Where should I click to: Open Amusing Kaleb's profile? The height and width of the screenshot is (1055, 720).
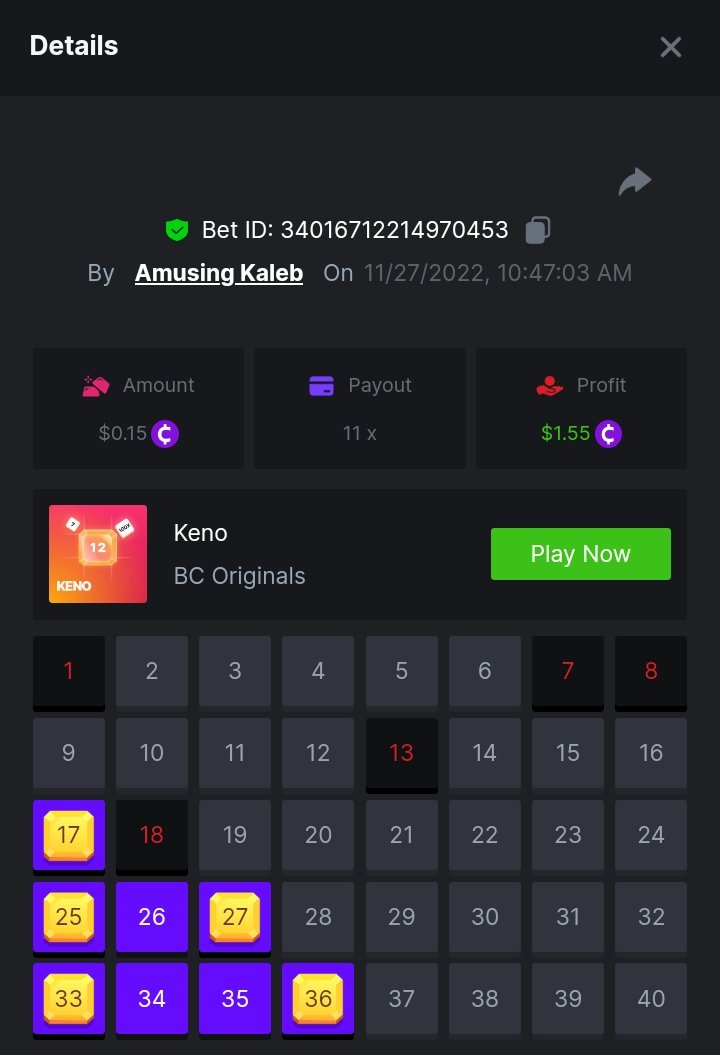pyautogui.click(x=219, y=273)
